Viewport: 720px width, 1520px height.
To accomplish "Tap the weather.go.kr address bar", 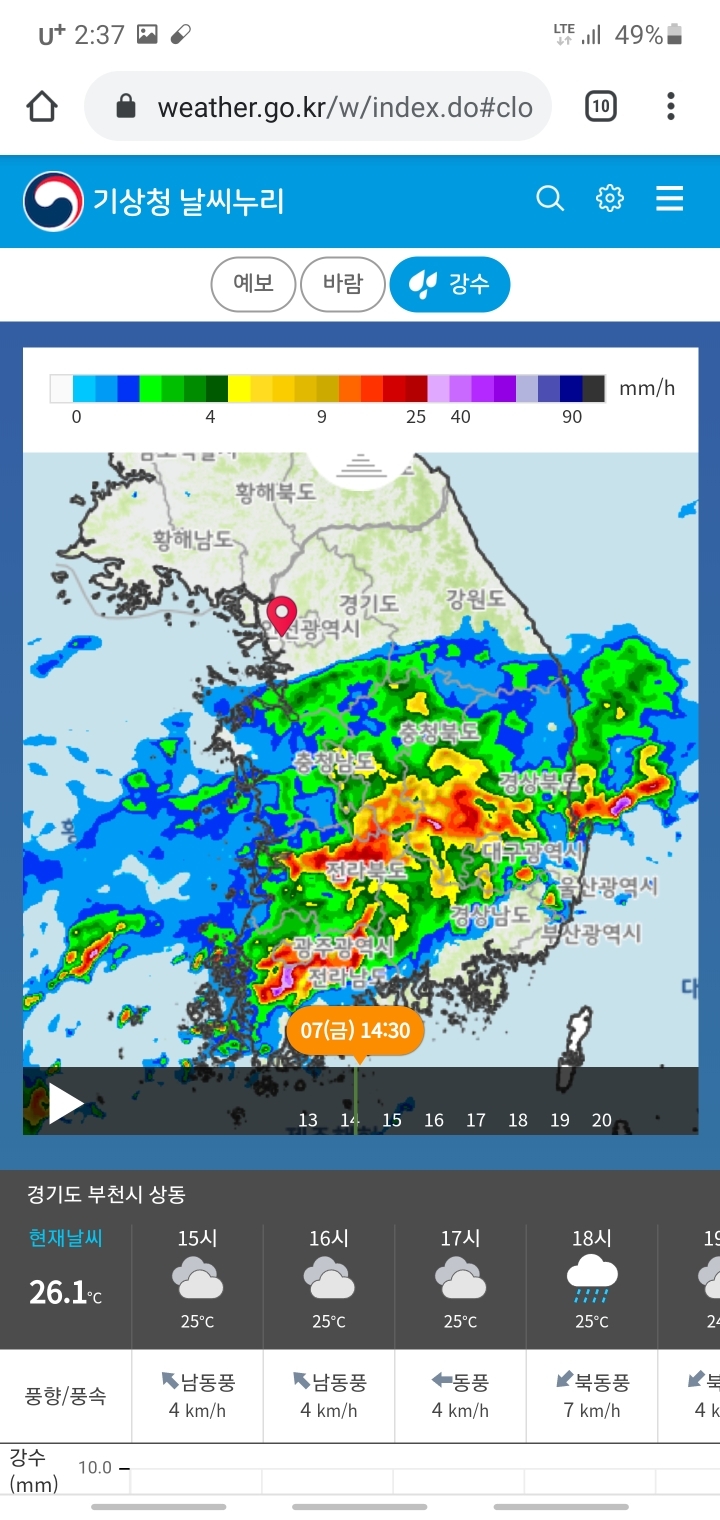I will (x=318, y=106).
